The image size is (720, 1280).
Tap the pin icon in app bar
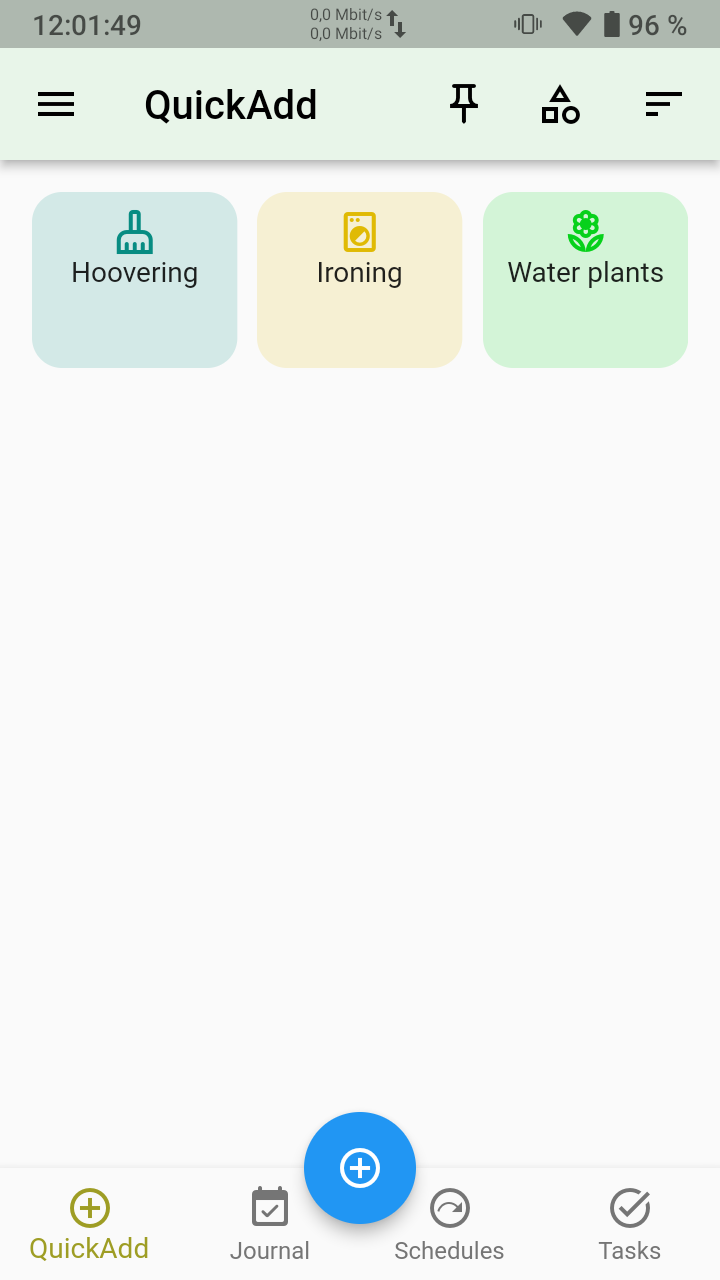pos(463,104)
